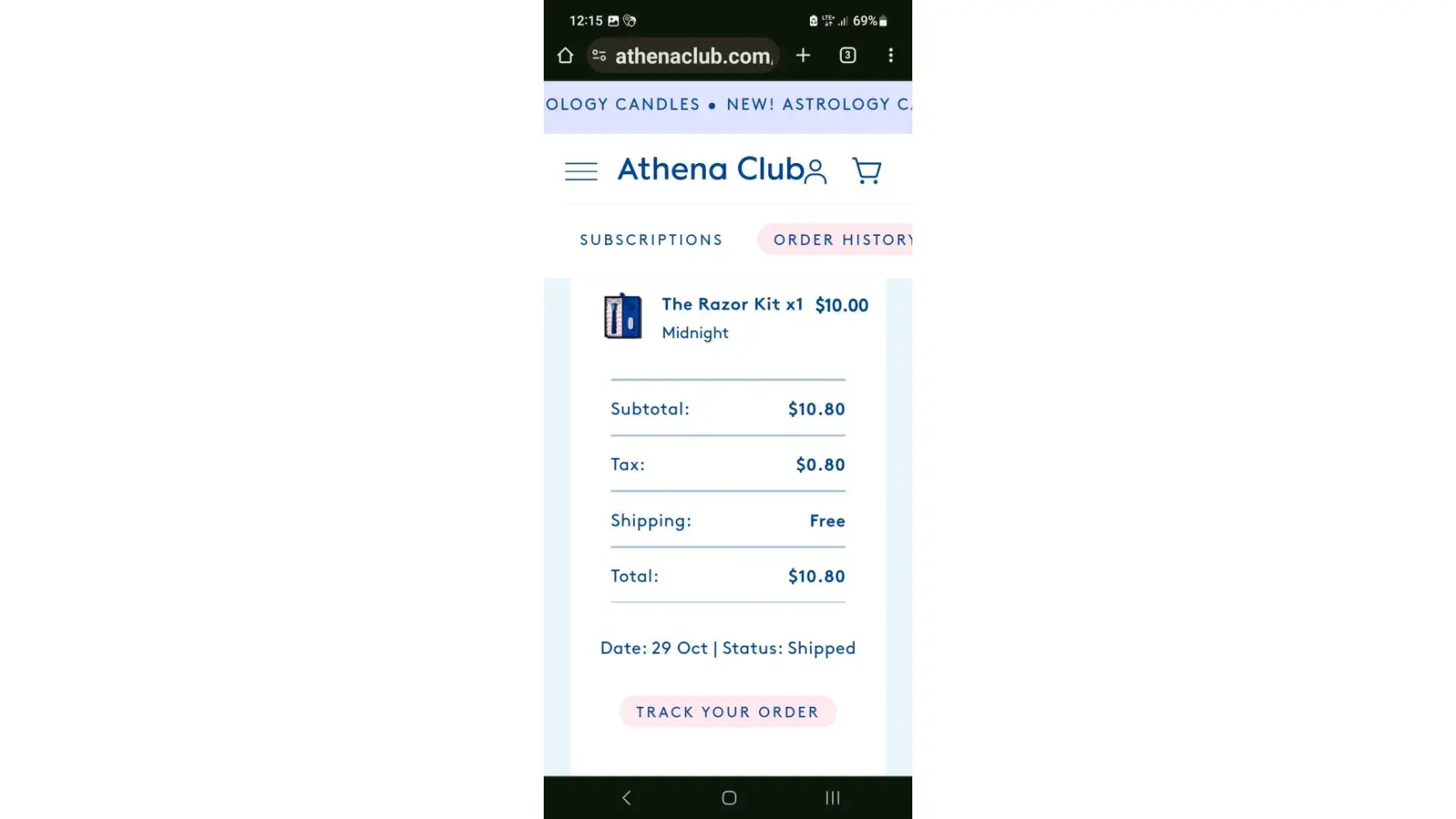Open a new browser tab
Screen dimensions: 1456x819
(x=803, y=56)
